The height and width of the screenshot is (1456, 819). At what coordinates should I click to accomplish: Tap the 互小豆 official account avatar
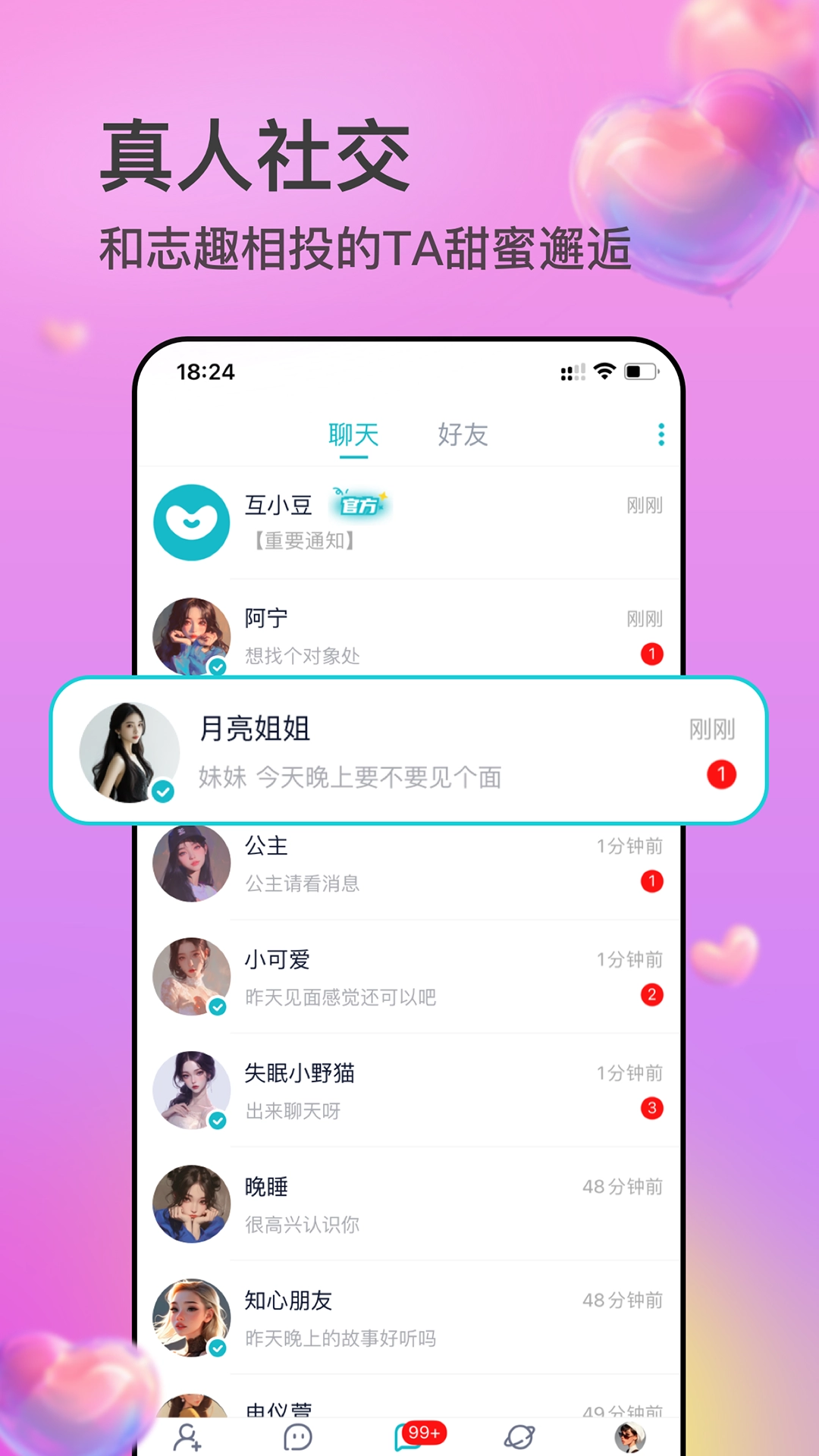(191, 523)
